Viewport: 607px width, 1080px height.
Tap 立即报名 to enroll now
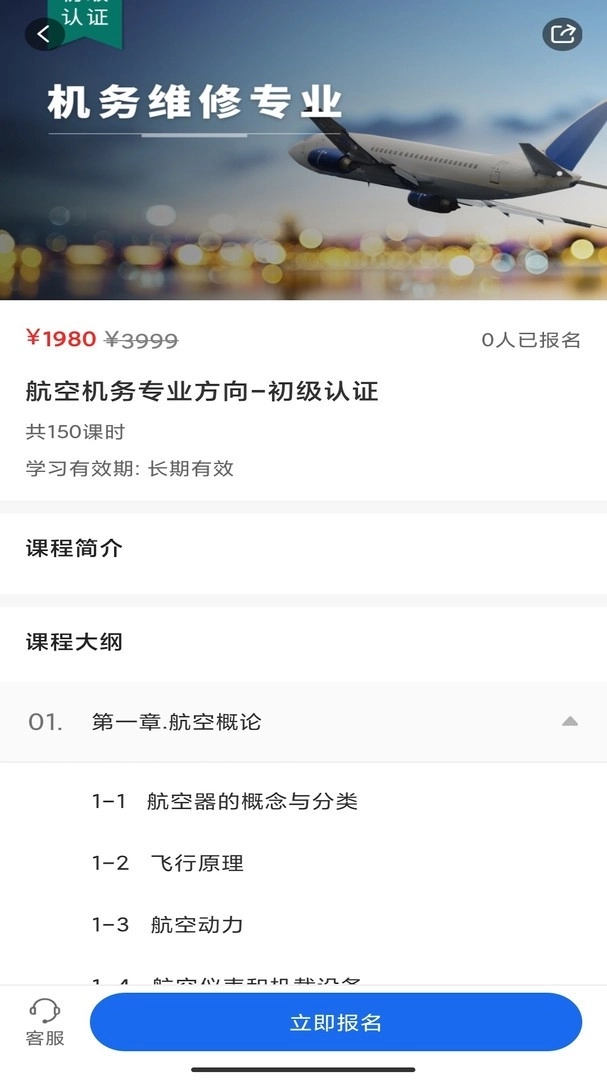[336, 1022]
